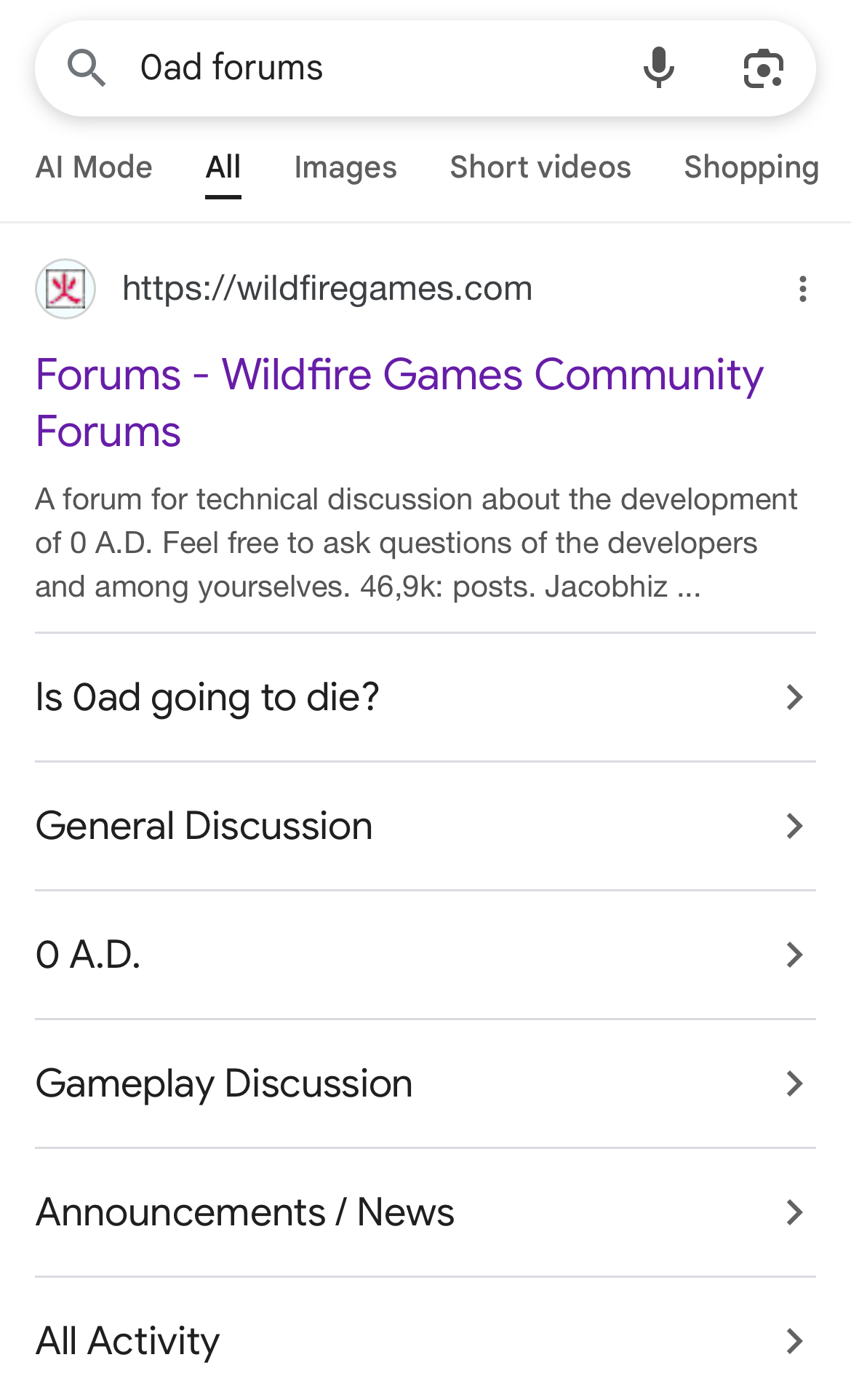Open Google Lens camera search
This screenshot has width=851, height=1400.
coord(763,68)
